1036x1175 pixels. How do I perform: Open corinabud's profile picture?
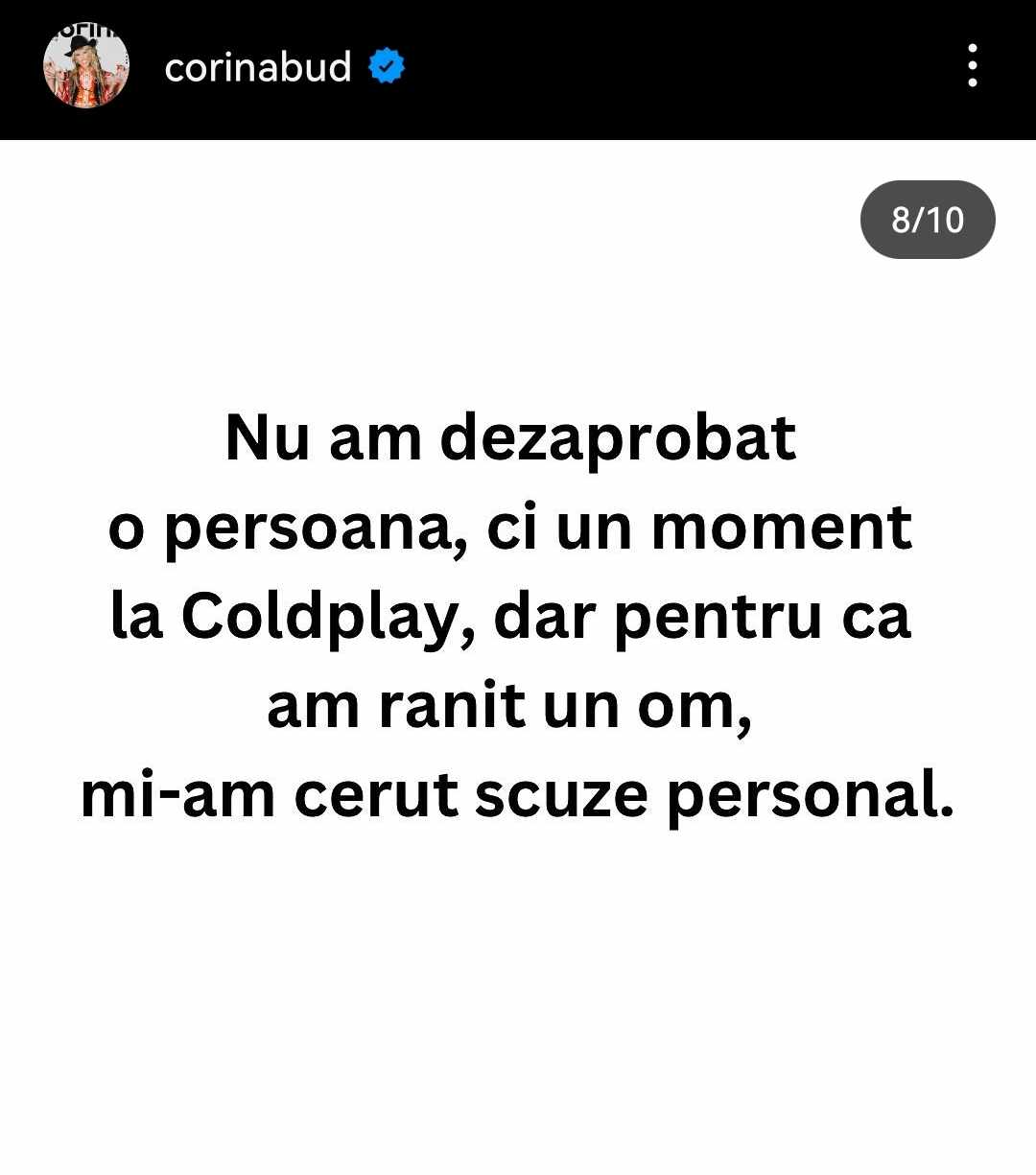[85, 66]
